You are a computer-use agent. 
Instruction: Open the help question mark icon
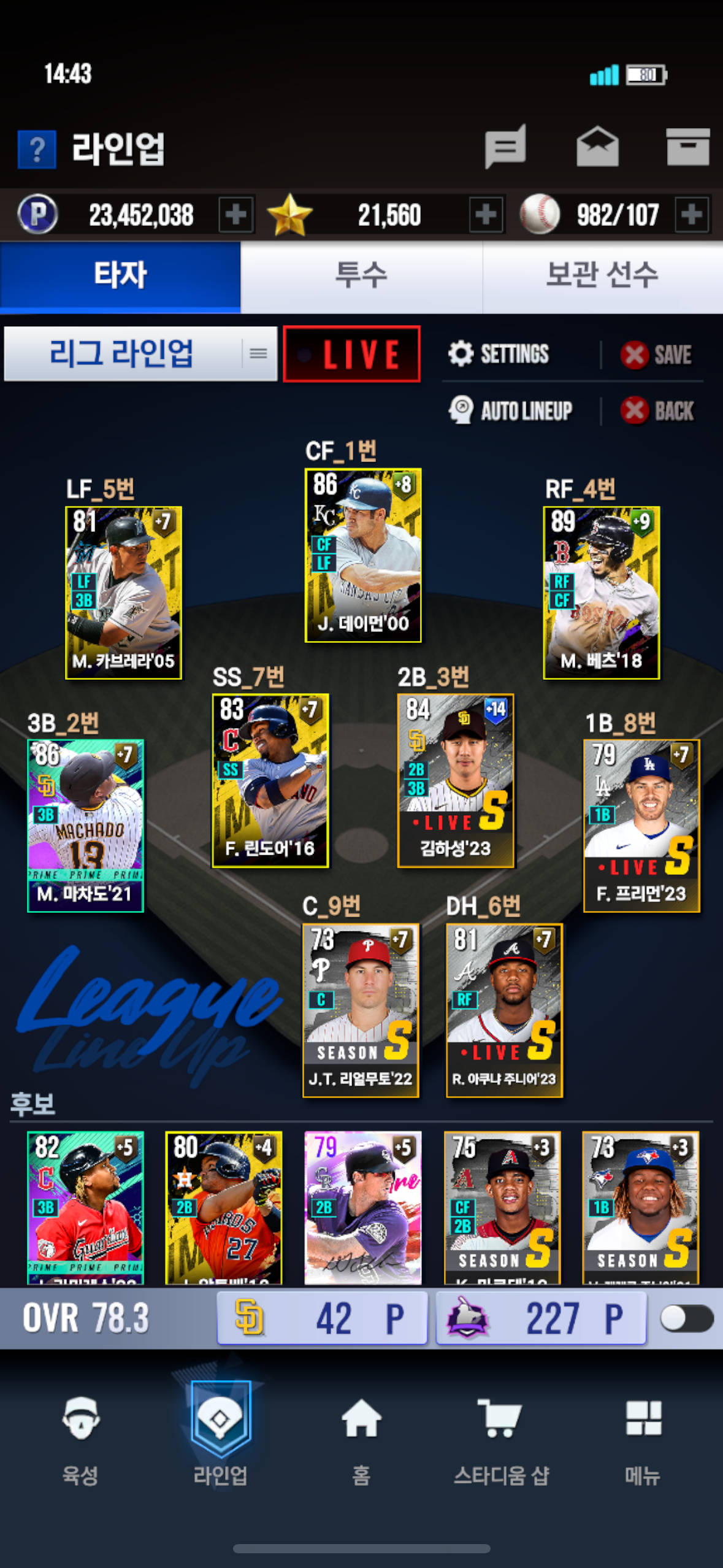click(37, 149)
